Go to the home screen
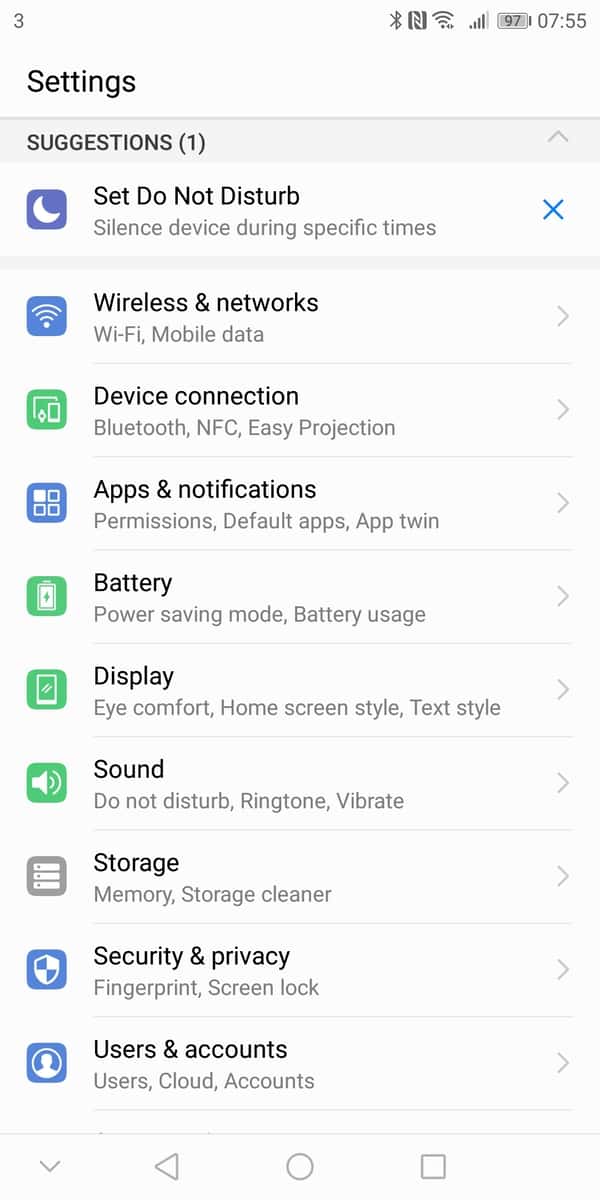The image size is (600, 1200). pyautogui.click(x=300, y=1166)
